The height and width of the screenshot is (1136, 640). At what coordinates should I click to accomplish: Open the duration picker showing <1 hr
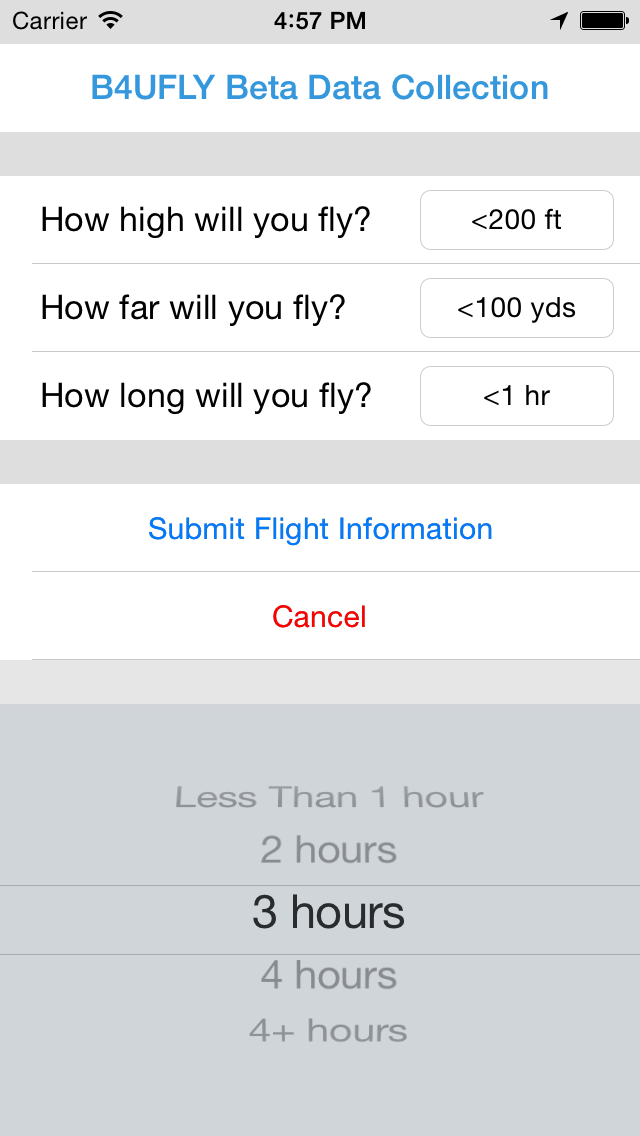(516, 396)
